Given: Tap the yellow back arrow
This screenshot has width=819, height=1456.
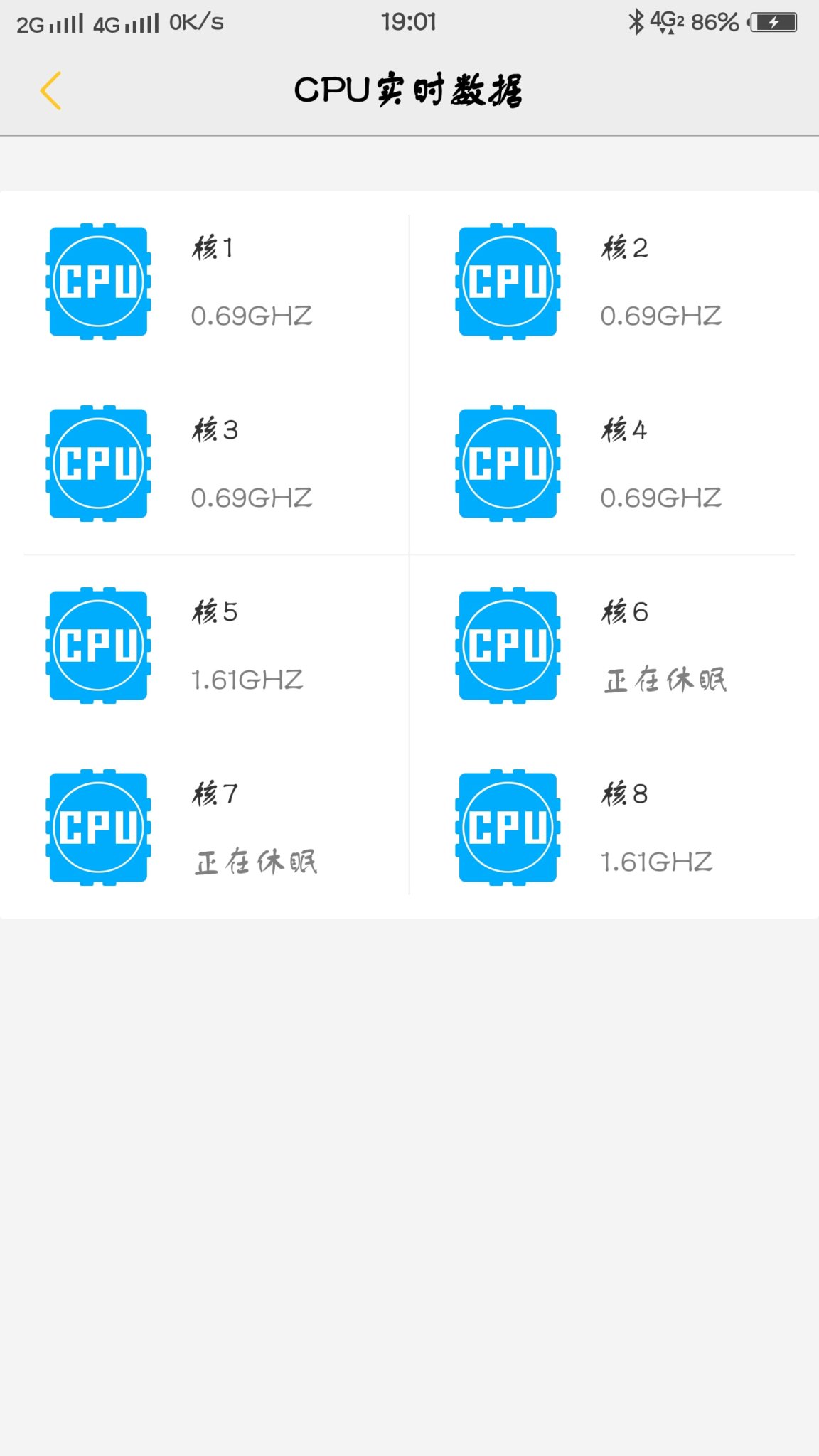Looking at the screenshot, I should point(50,91).
